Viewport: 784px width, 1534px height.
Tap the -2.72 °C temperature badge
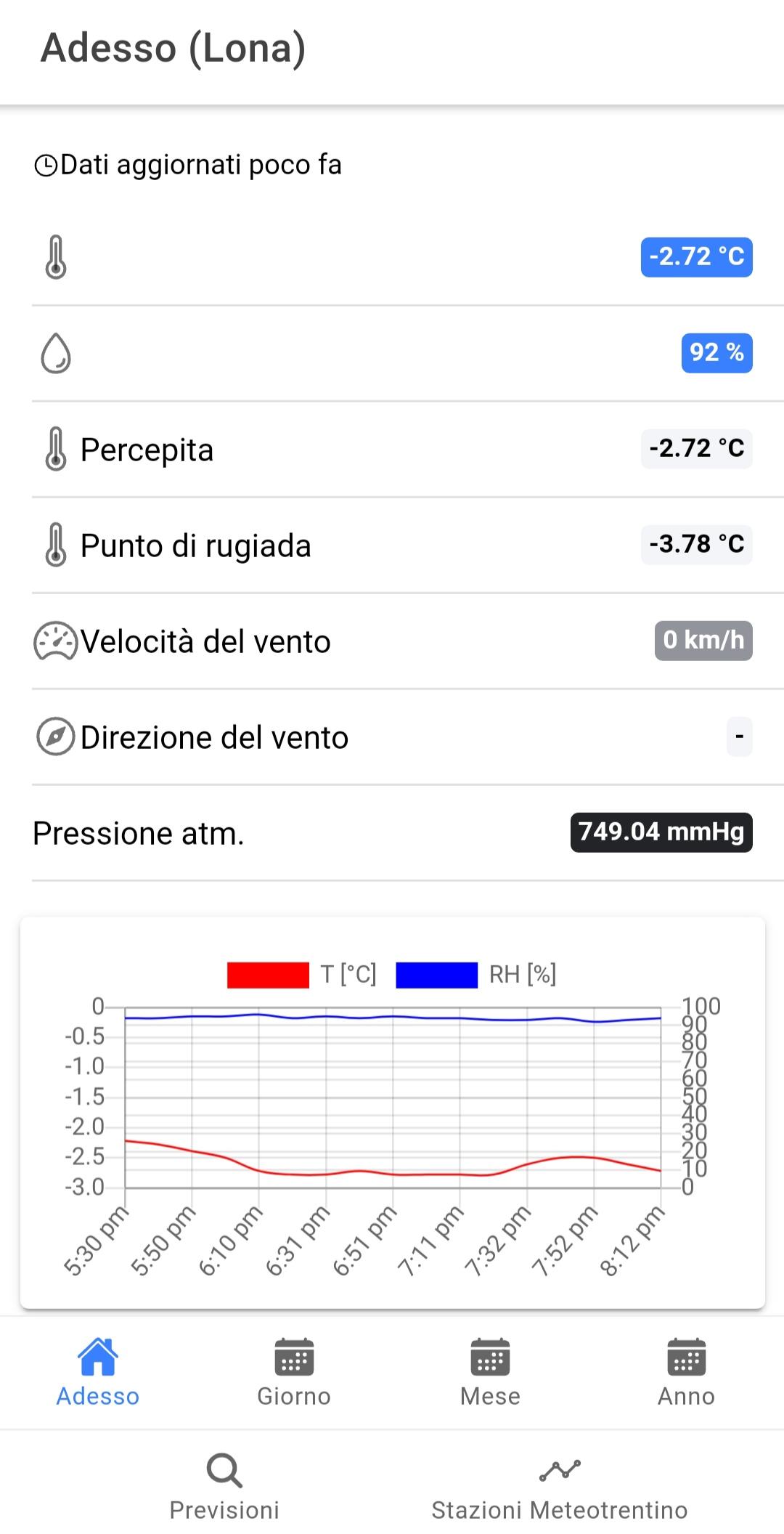tap(695, 256)
